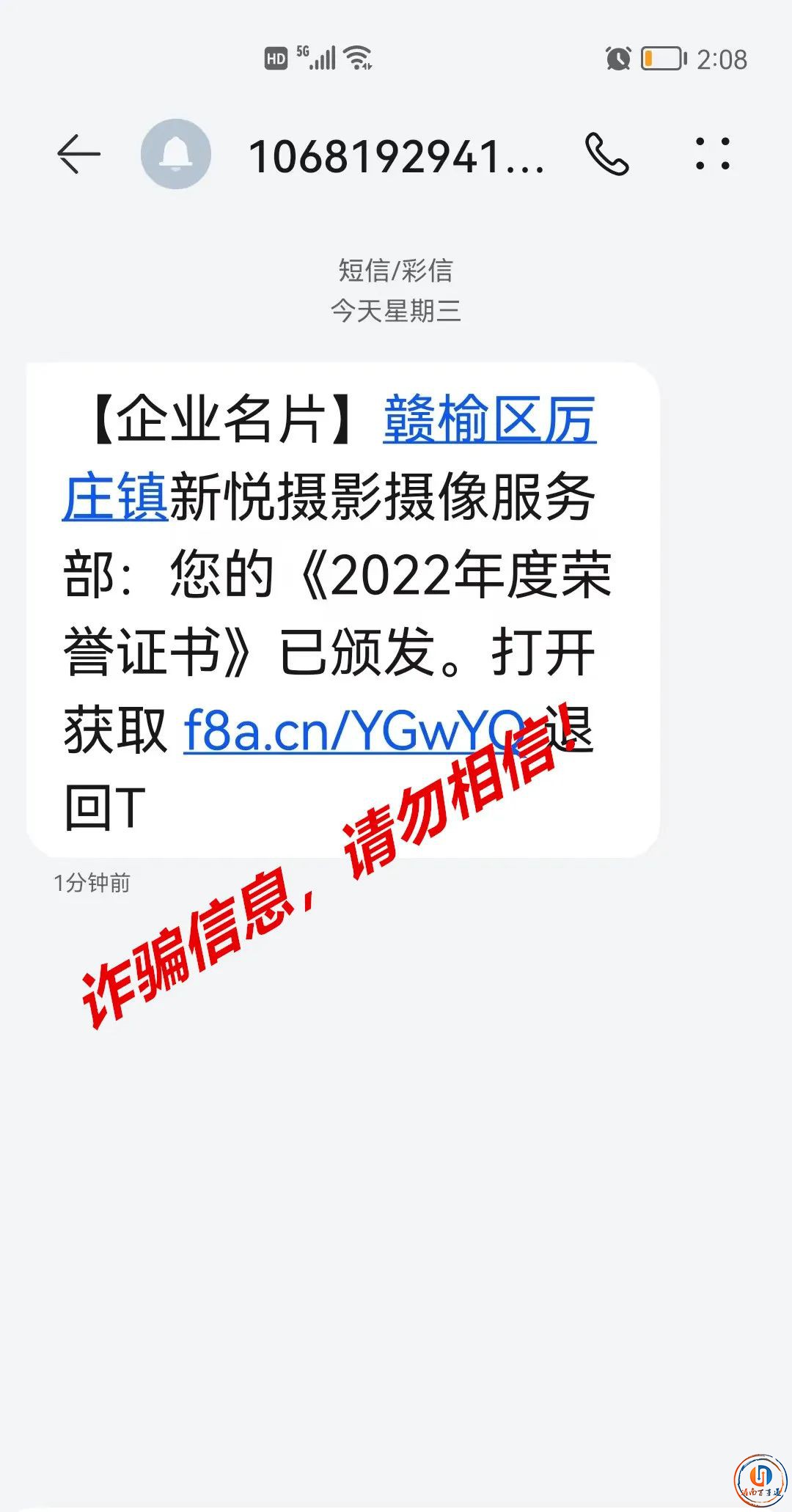Open the sender's bell avatar

176,155
